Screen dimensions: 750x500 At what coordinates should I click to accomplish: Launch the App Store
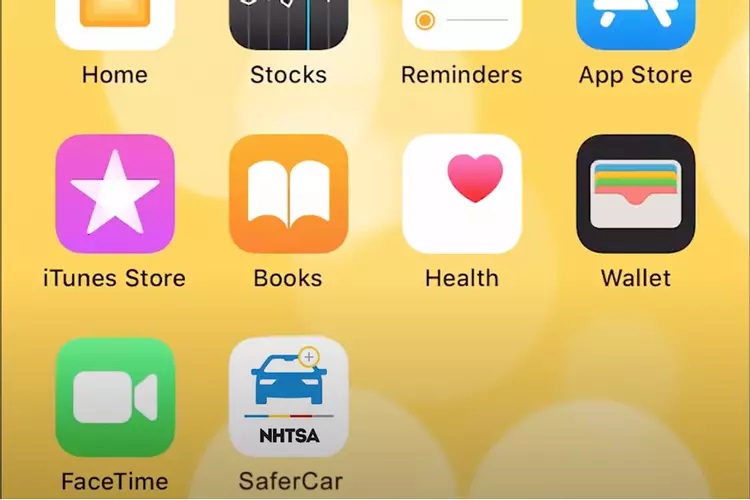[636, 25]
